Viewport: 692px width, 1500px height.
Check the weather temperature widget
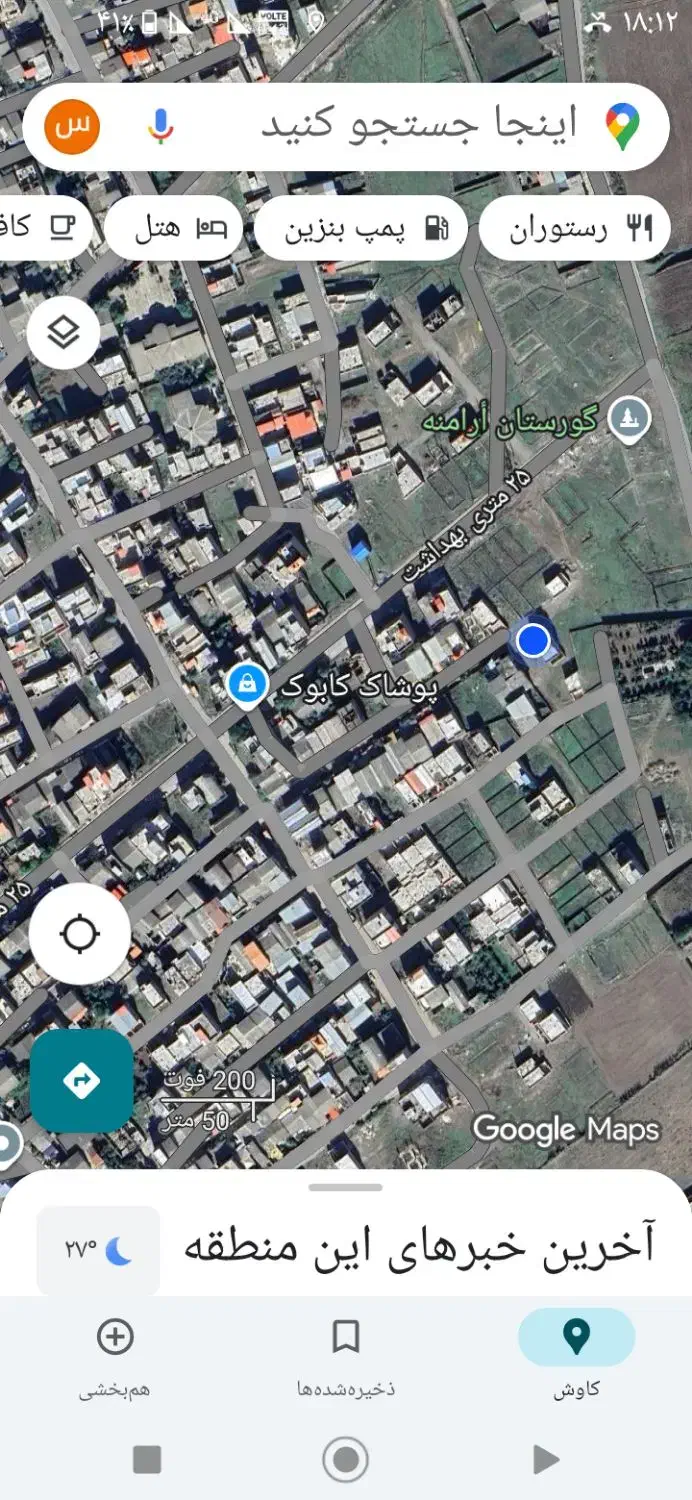click(98, 1250)
